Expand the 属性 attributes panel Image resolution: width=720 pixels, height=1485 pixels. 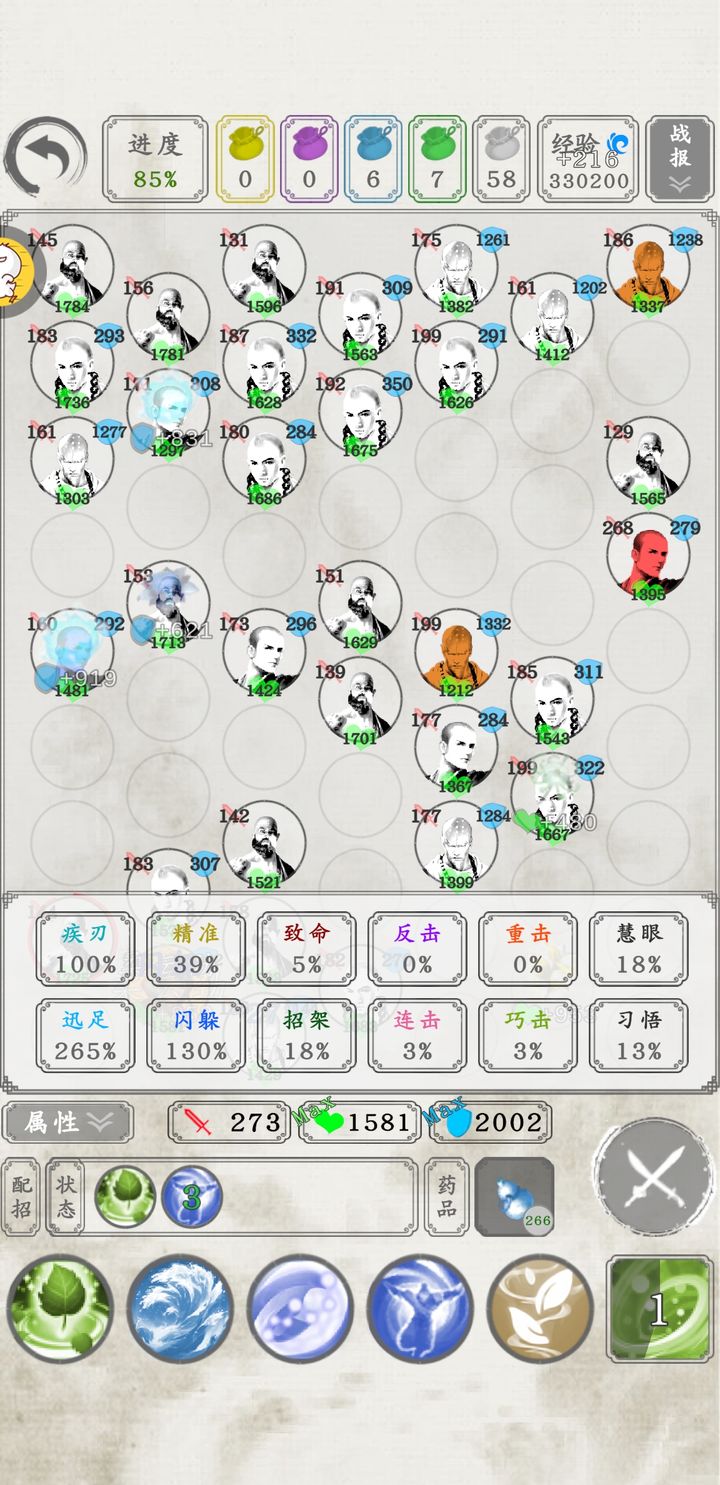click(x=67, y=1122)
